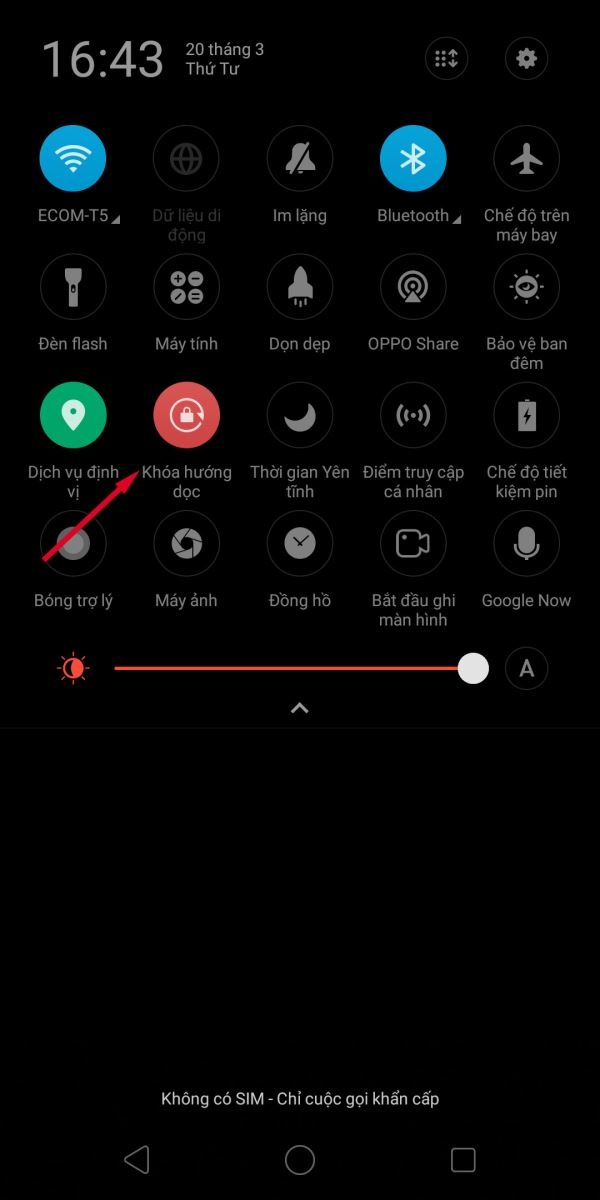Enable Chế độ tiết kiệm pin
Image resolution: width=600 pixels, height=1200 pixels.
[527, 415]
